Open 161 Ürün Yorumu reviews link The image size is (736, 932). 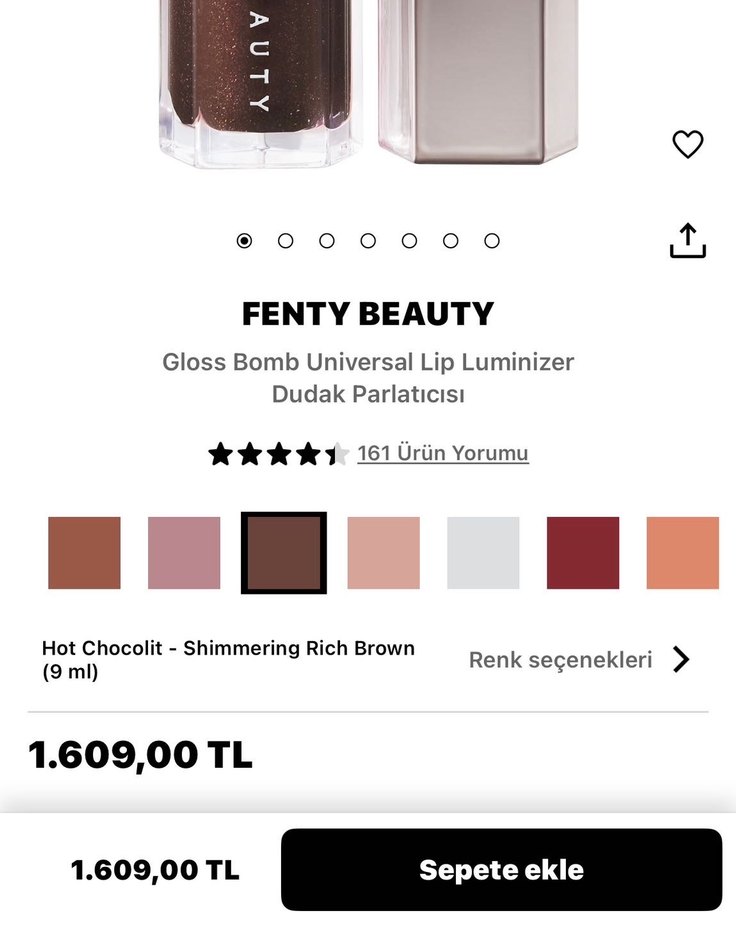443,453
